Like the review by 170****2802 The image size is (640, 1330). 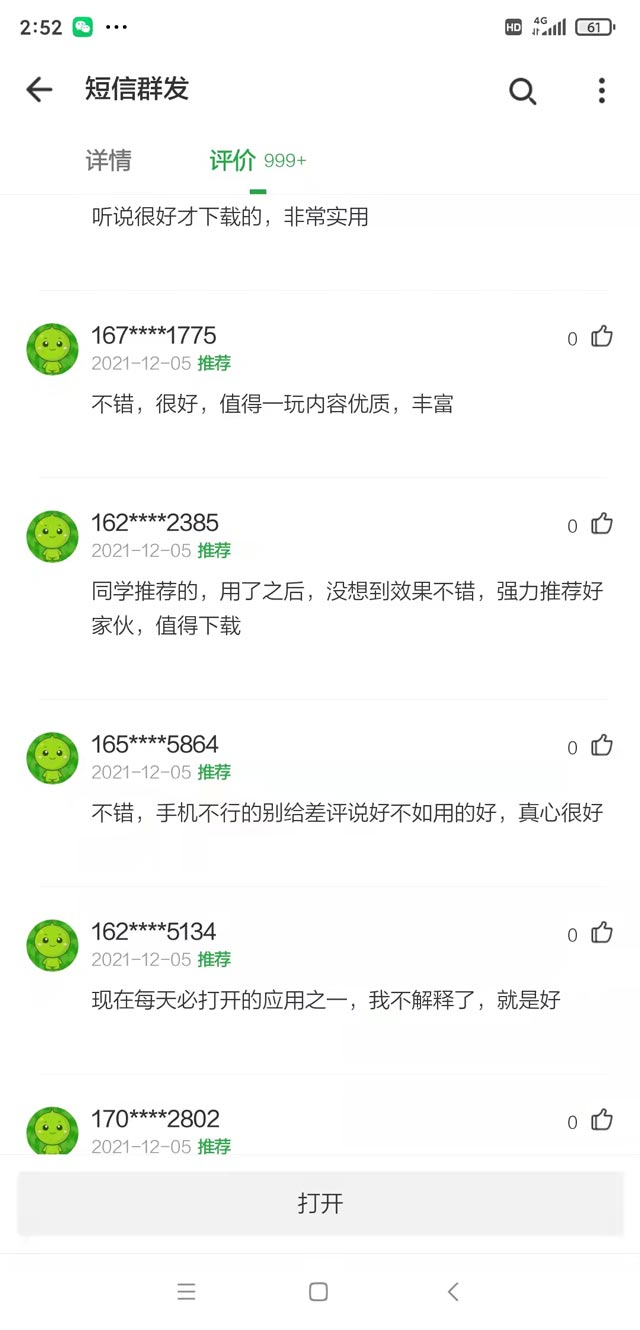point(601,1120)
